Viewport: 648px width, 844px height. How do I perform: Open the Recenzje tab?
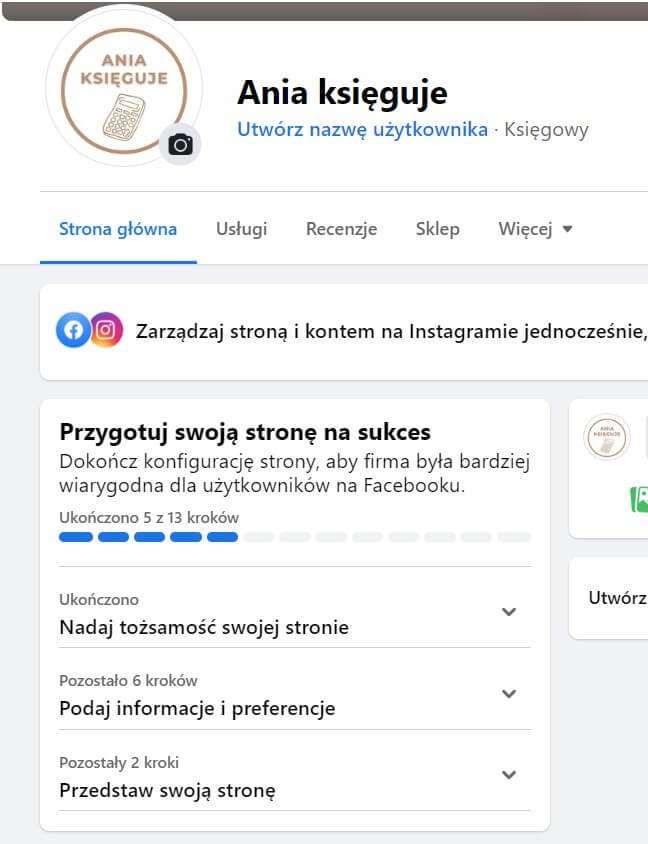(341, 229)
